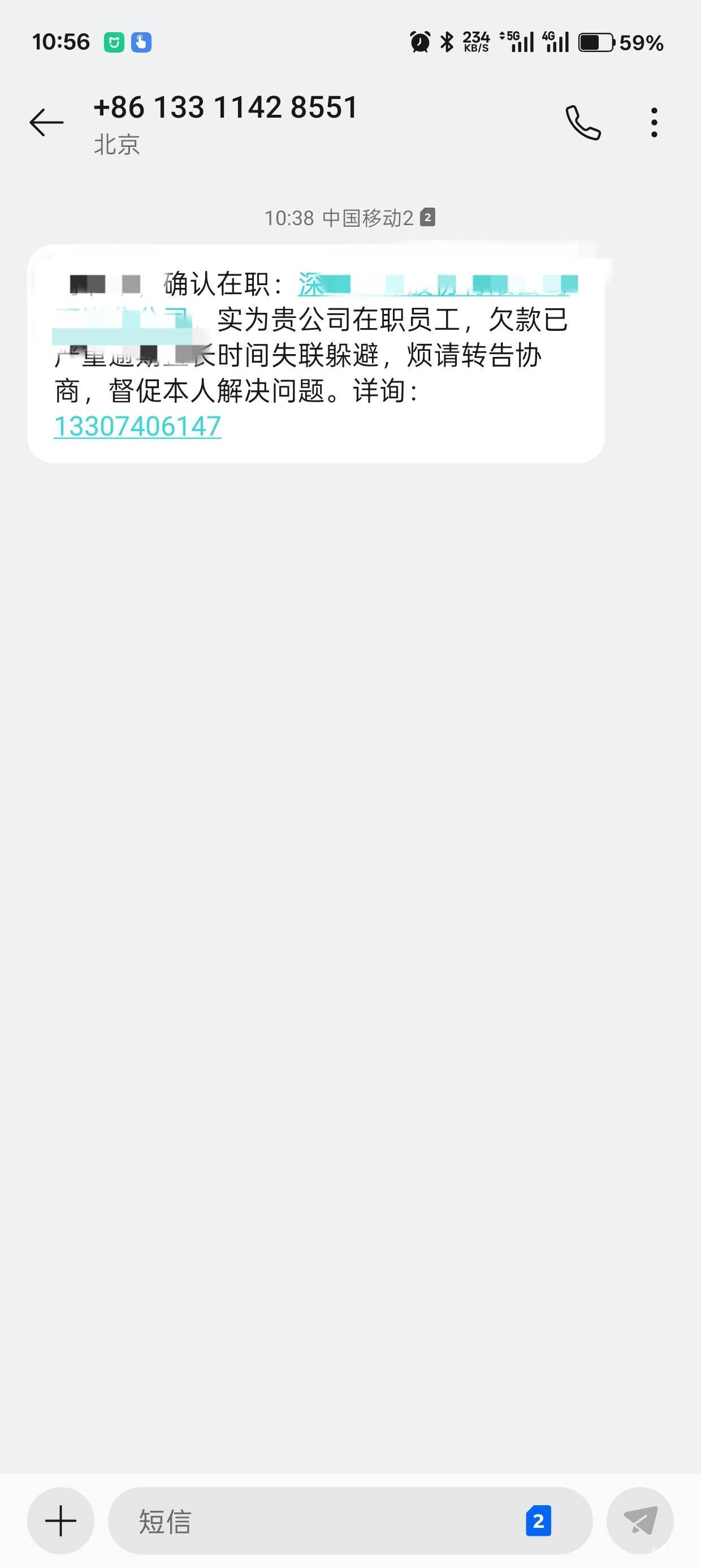Call +86 133 1142 8551
Screen dimensions: 701x1568
point(583,122)
